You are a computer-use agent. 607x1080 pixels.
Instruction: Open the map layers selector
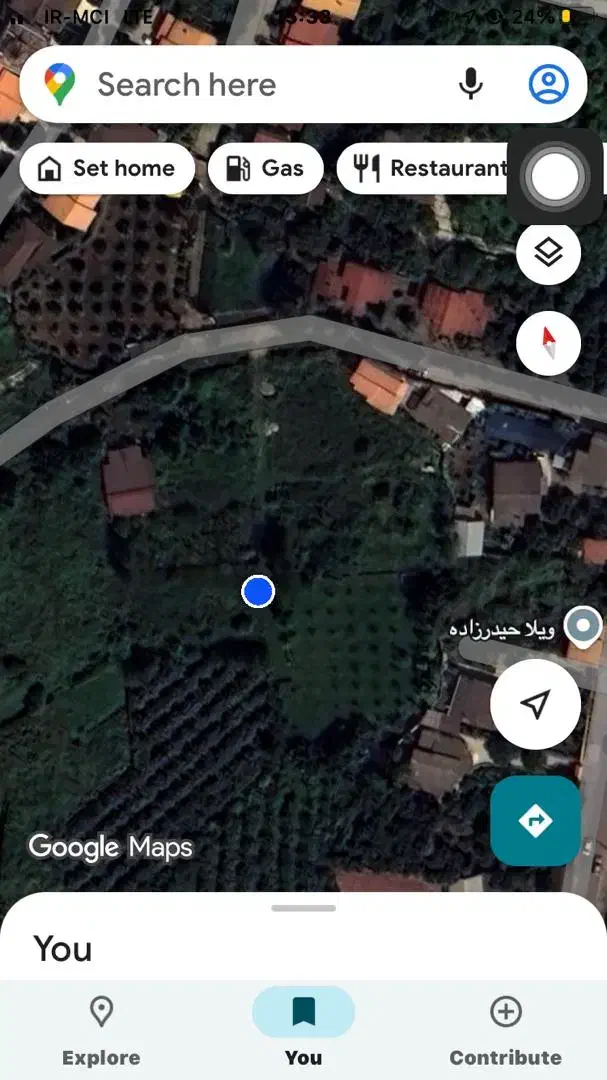[x=548, y=253]
